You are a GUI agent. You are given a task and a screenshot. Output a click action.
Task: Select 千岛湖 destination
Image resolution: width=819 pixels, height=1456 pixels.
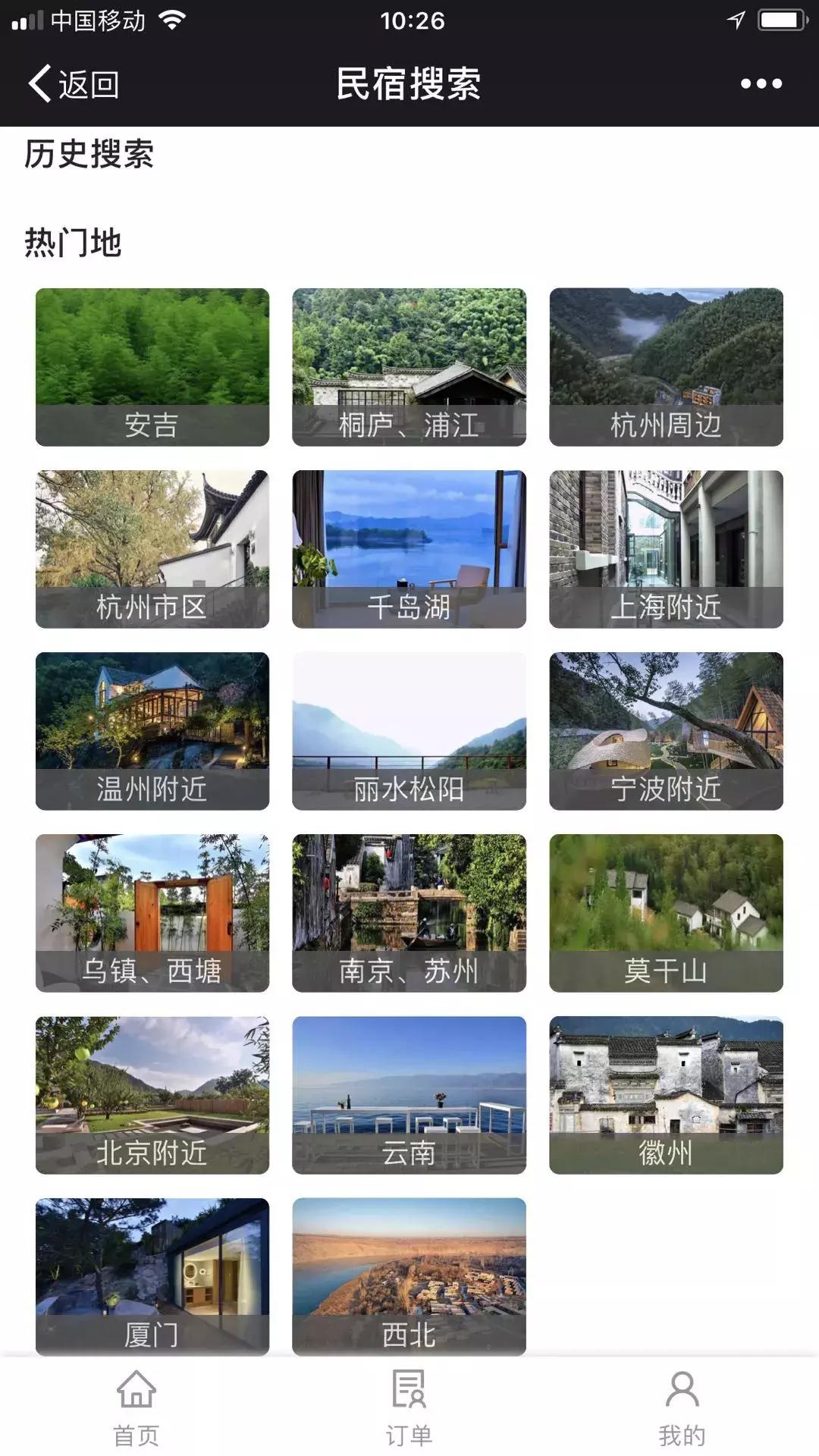point(409,549)
